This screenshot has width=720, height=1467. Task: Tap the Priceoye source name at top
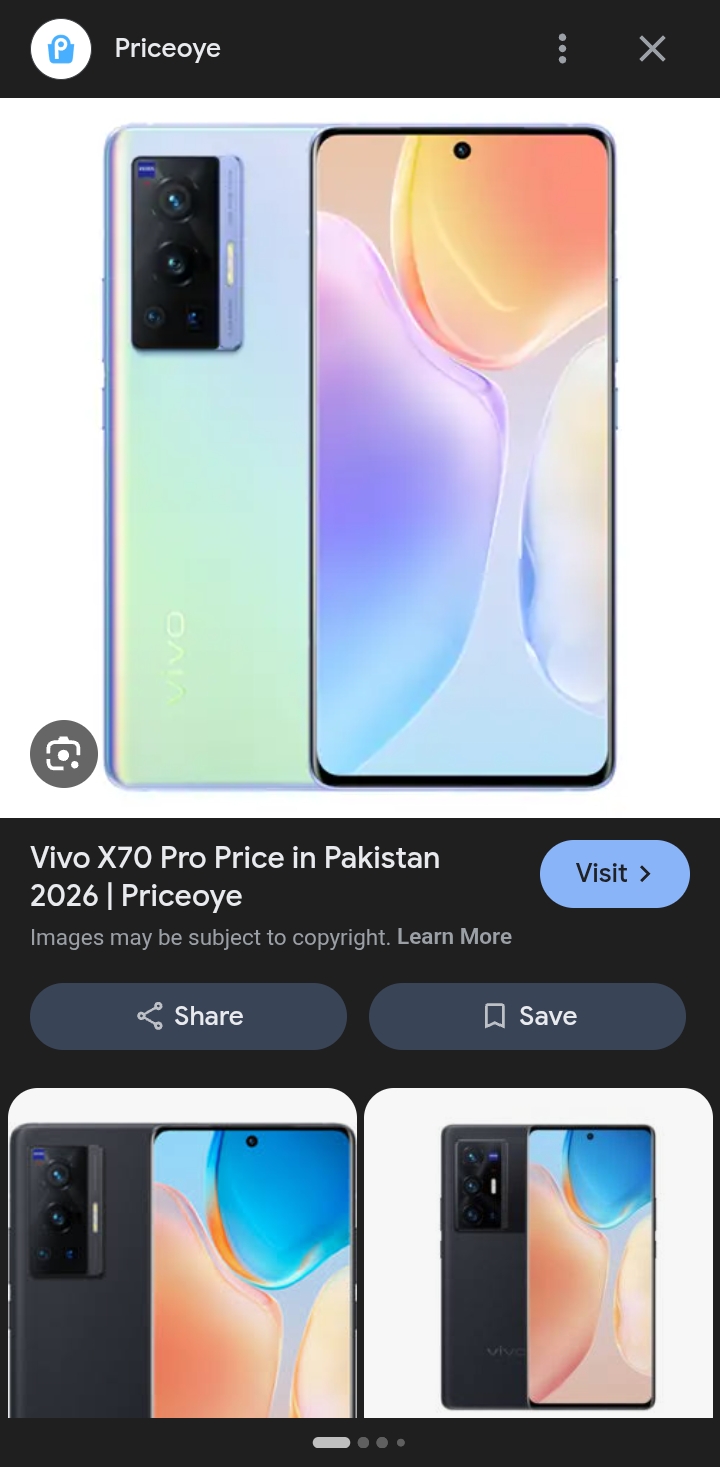(167, 48)
